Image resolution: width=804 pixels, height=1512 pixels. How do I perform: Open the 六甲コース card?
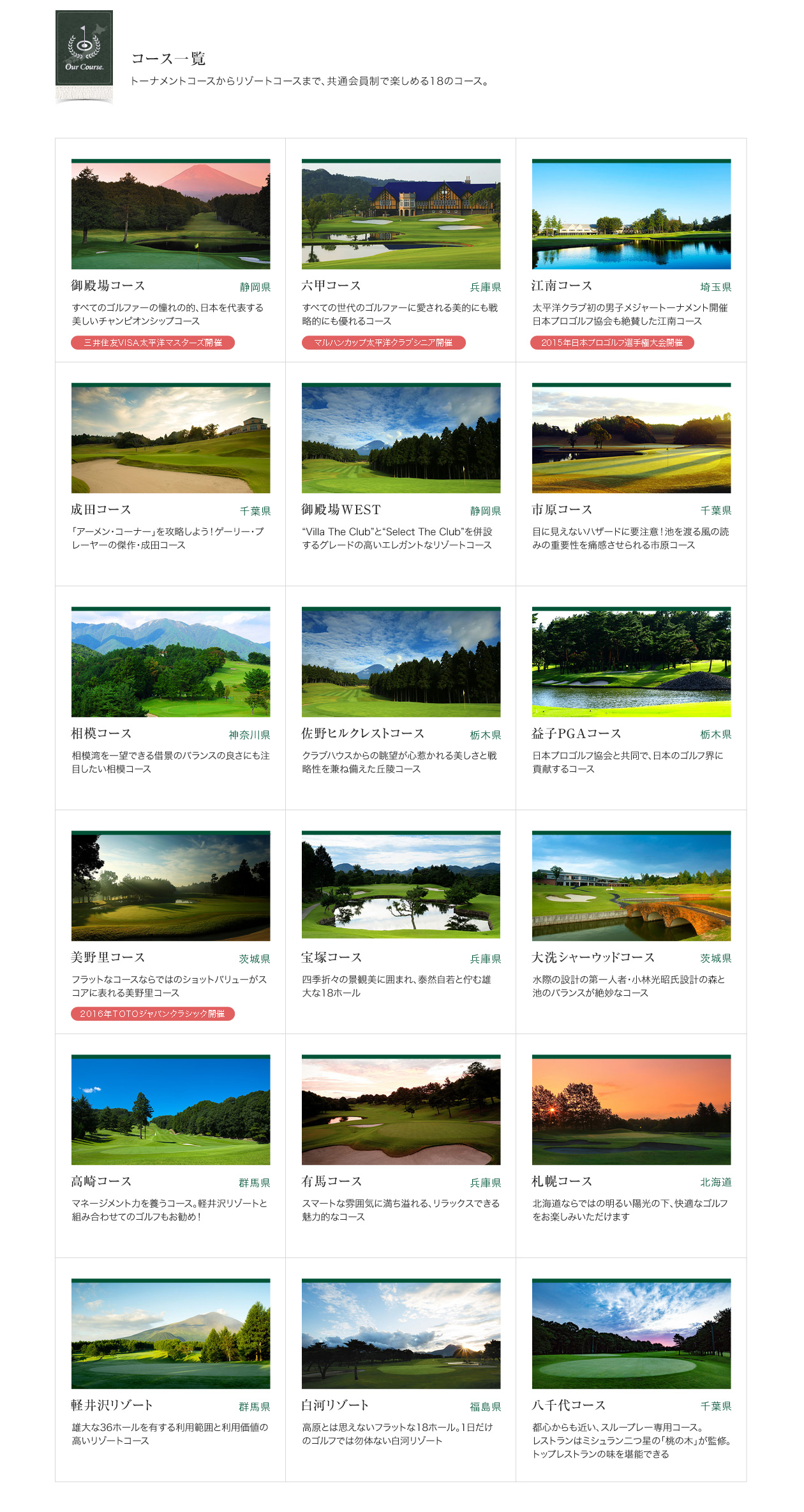point(401,250)
